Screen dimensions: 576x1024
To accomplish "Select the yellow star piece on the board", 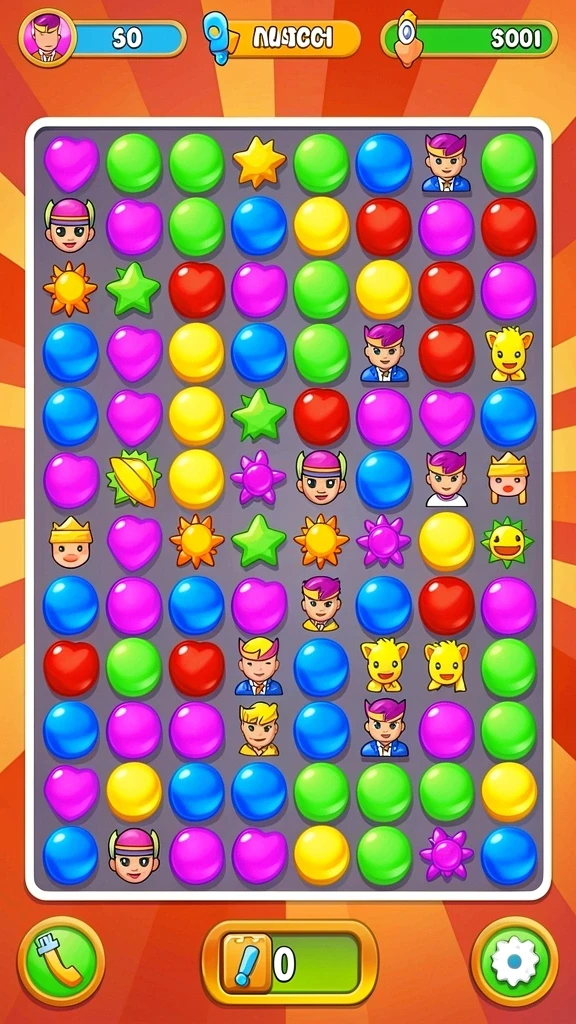I will [x=259, y=162].
